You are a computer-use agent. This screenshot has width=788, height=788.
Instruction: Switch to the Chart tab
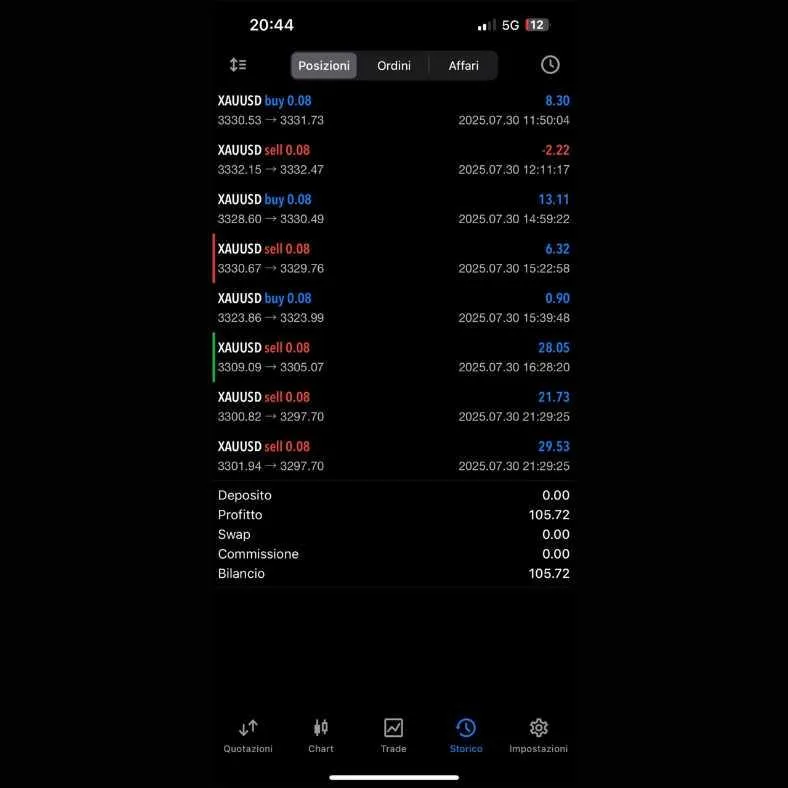point(321,735)
